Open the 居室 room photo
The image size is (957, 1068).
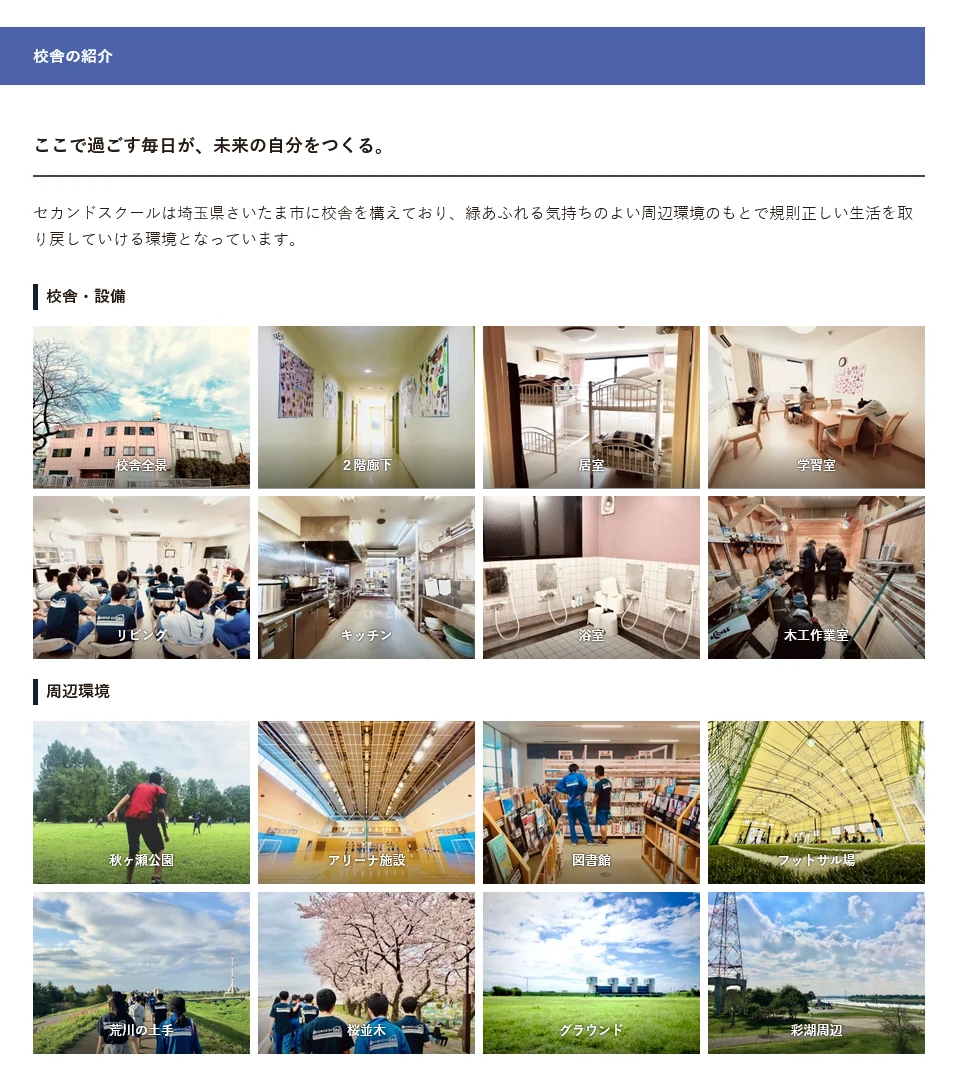[x=591, y=407]
